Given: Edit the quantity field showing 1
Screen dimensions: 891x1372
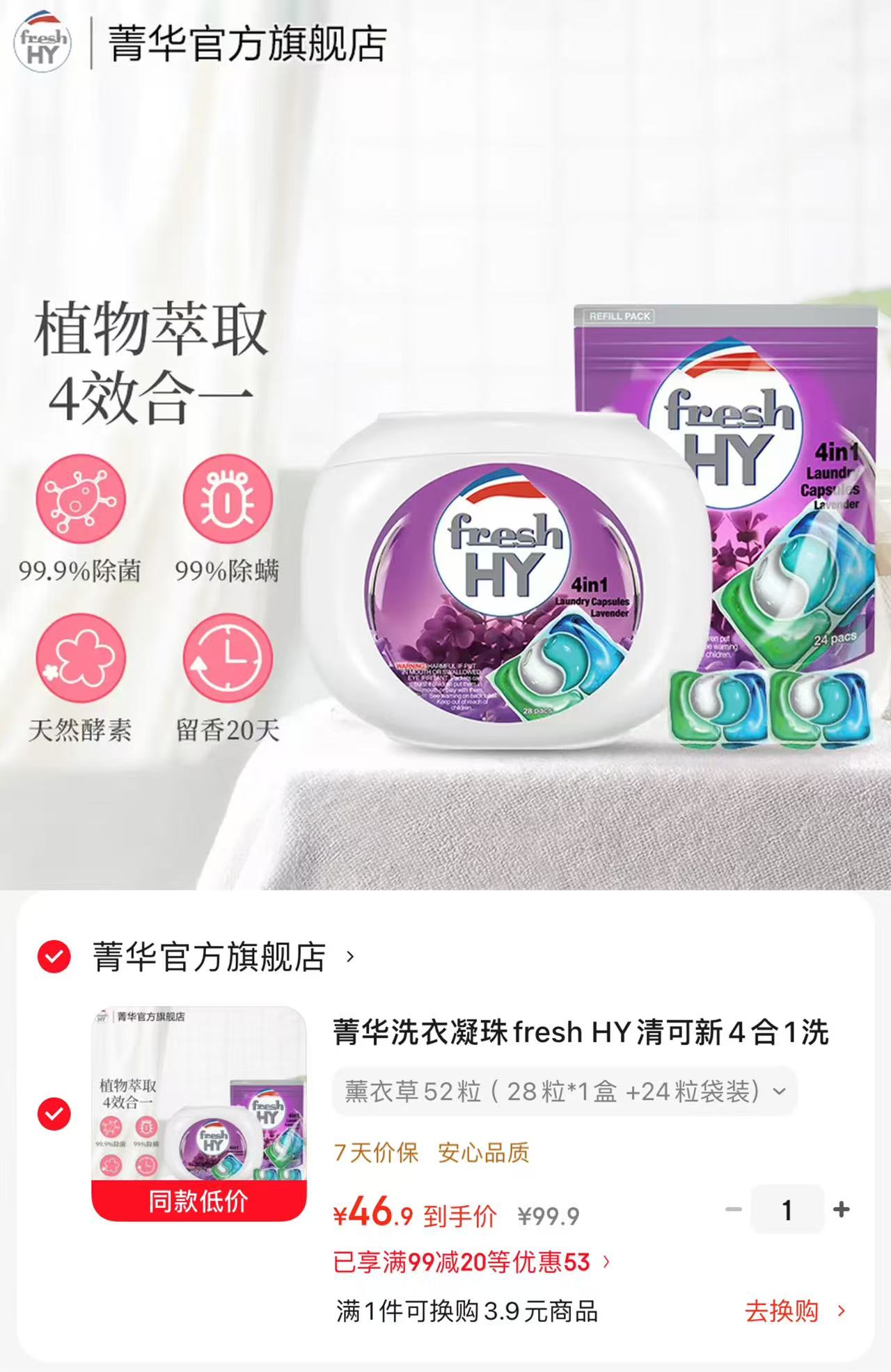Looking at the screenshot, I should click(787, 1210).
